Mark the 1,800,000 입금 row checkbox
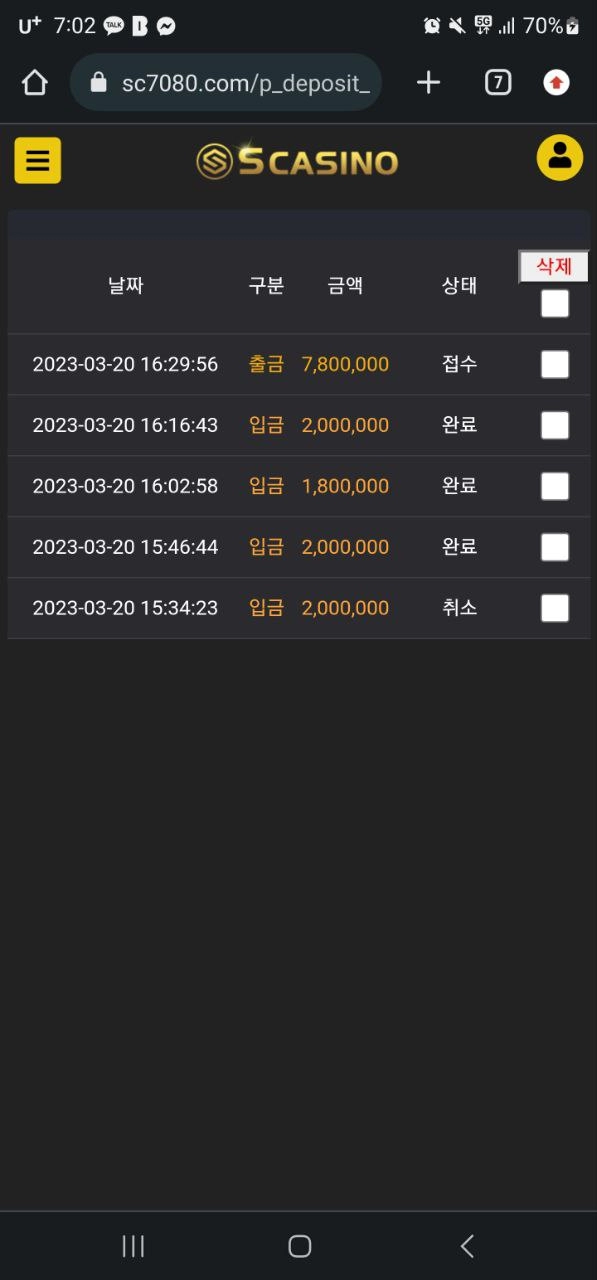Image resolution: width=597 pixels, height=1280 pixels. (555, 486)
